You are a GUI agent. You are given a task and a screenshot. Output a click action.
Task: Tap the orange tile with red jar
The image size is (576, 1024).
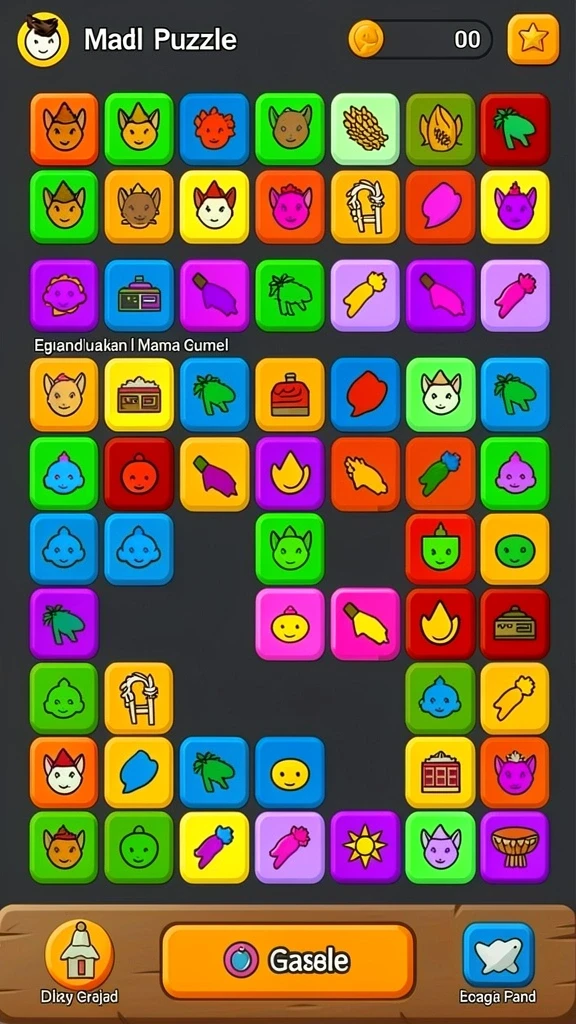[289, 394]
